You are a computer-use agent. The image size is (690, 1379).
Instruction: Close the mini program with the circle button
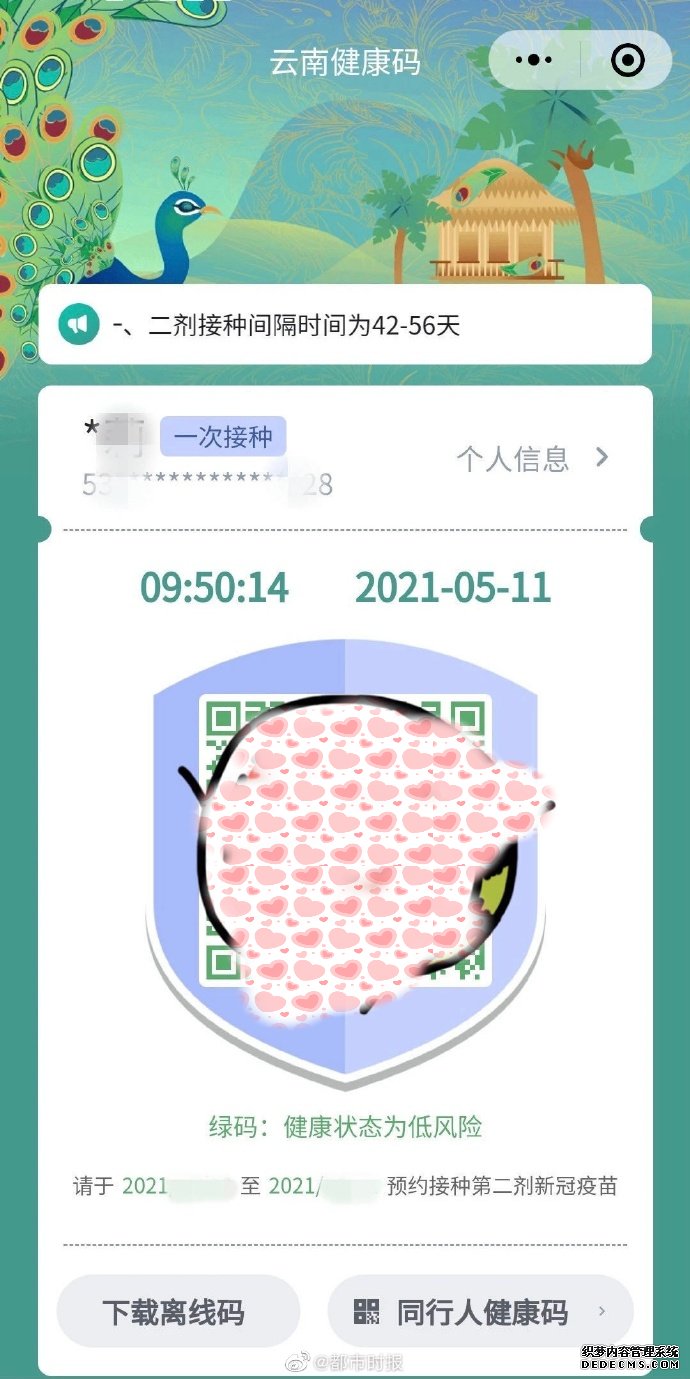627,61
